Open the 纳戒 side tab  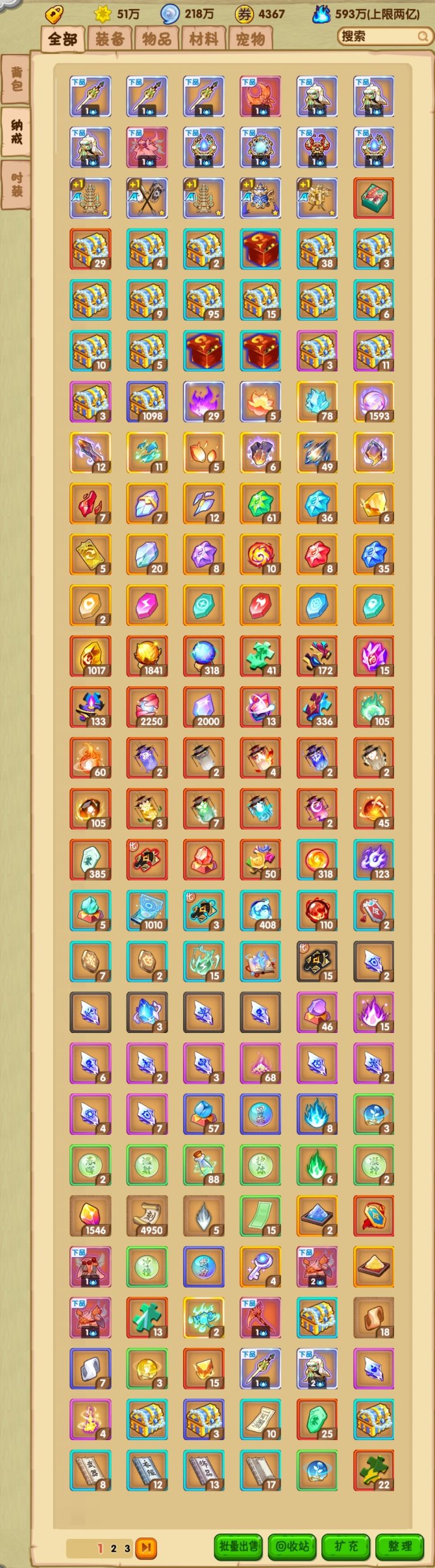pyautogui.click(x=16, y=132)
